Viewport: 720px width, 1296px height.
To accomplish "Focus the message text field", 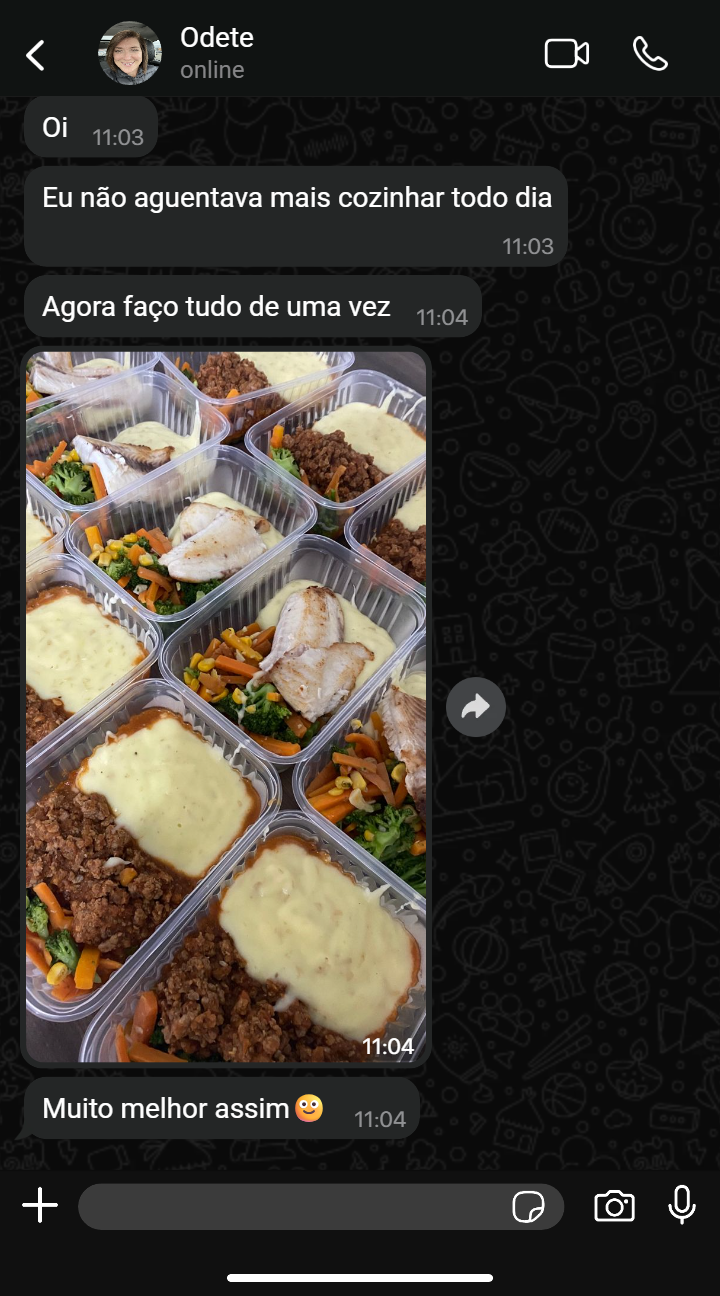I will pos(290,1207).
